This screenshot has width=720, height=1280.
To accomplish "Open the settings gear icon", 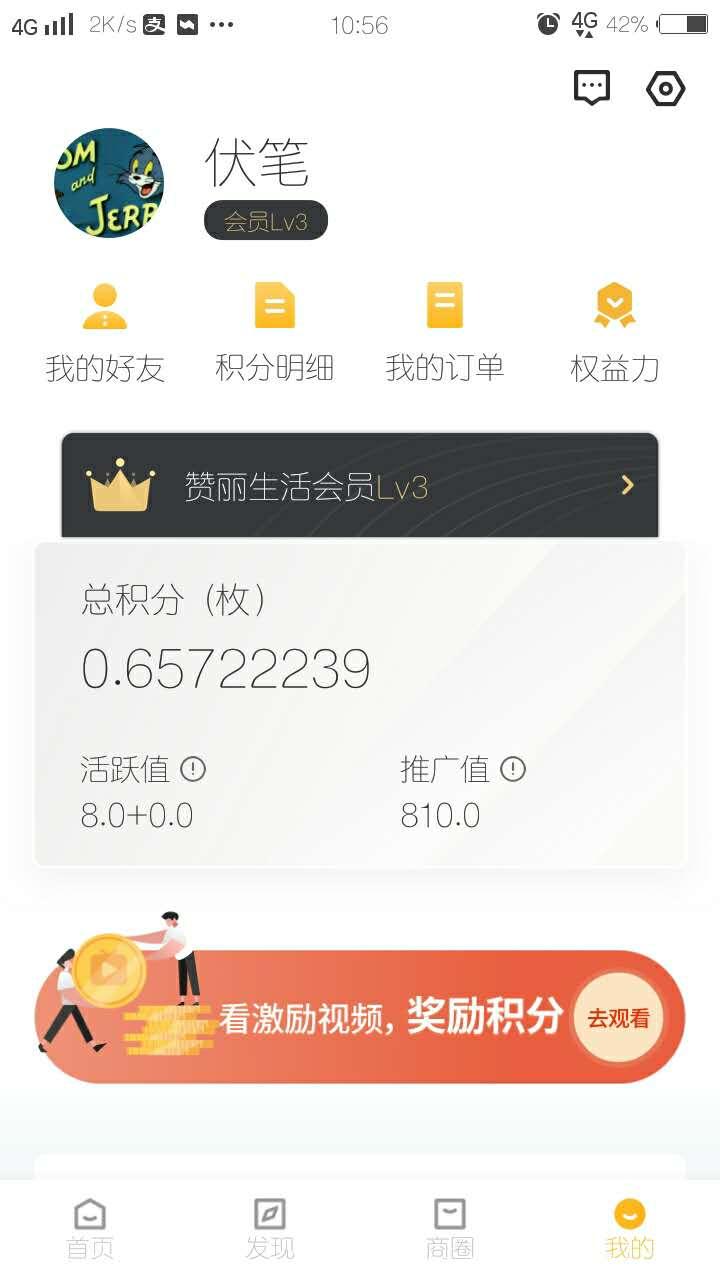I will (x=666, y=88).
